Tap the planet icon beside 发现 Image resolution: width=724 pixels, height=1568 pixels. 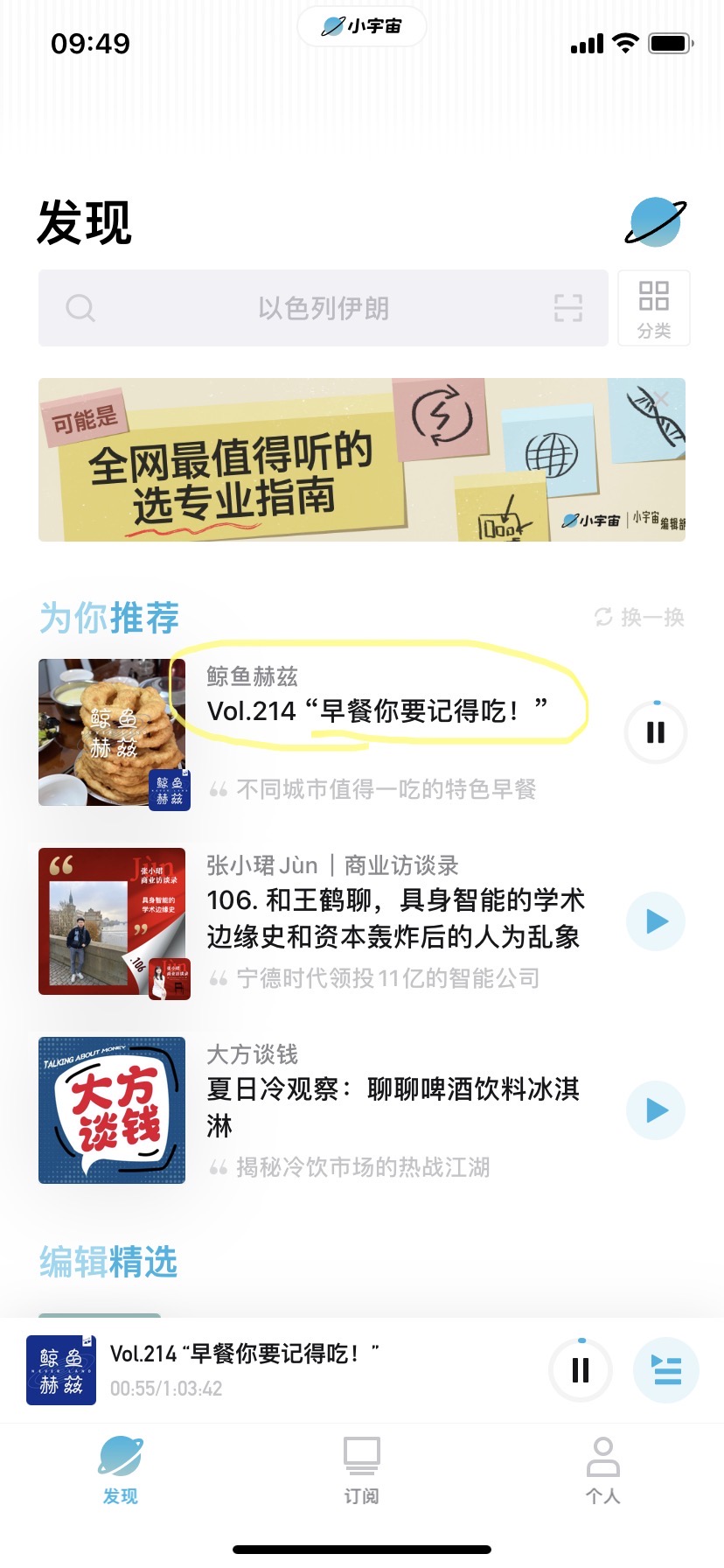point(655,221)
